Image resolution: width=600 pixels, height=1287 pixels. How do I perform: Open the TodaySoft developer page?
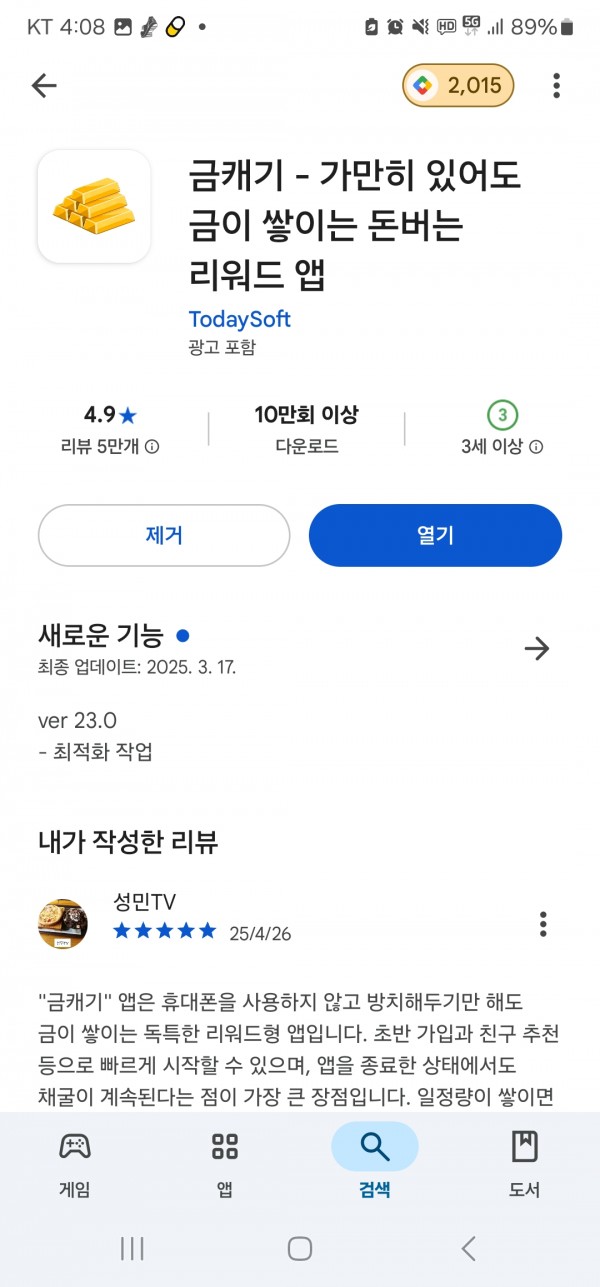pos(239,319)
